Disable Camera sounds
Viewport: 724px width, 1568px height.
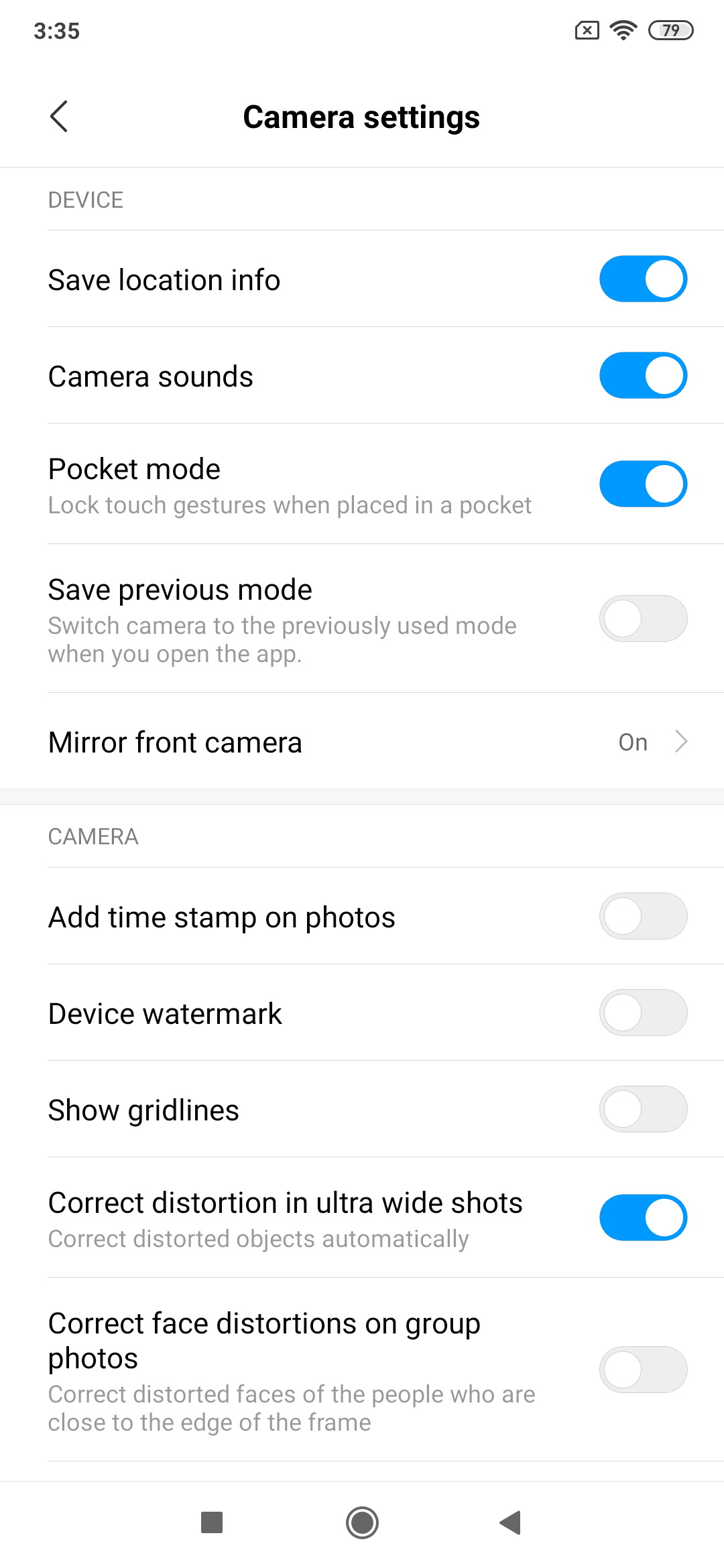[643, 375]
